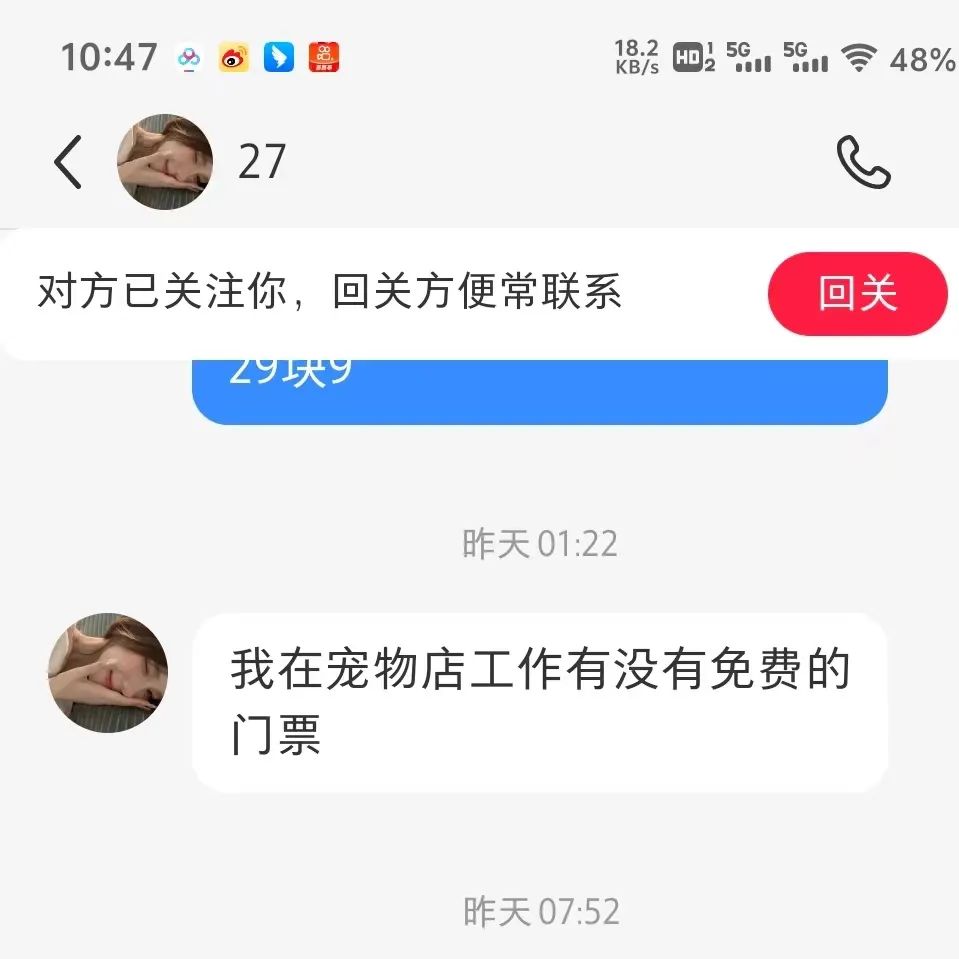Start a voice call with 27
The image size is (959, 959).
point(862,163)
